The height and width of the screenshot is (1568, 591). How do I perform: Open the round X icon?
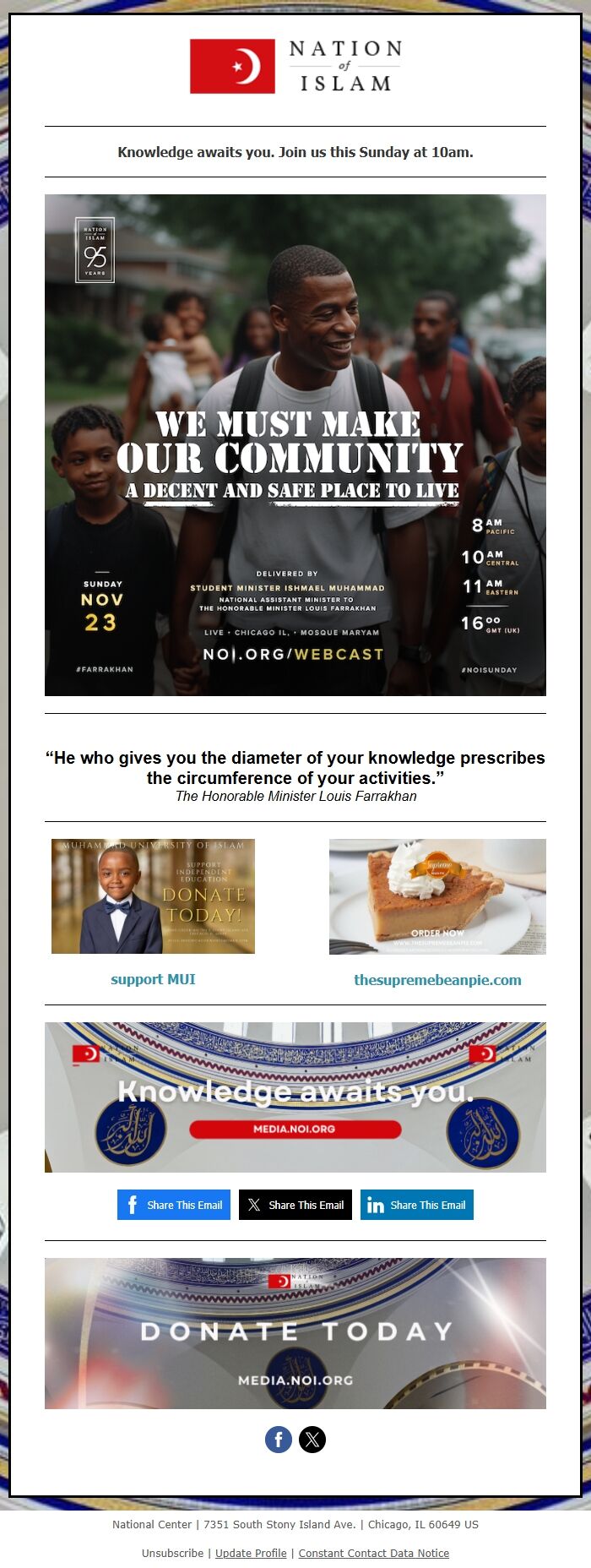(x=312, y=1440)
